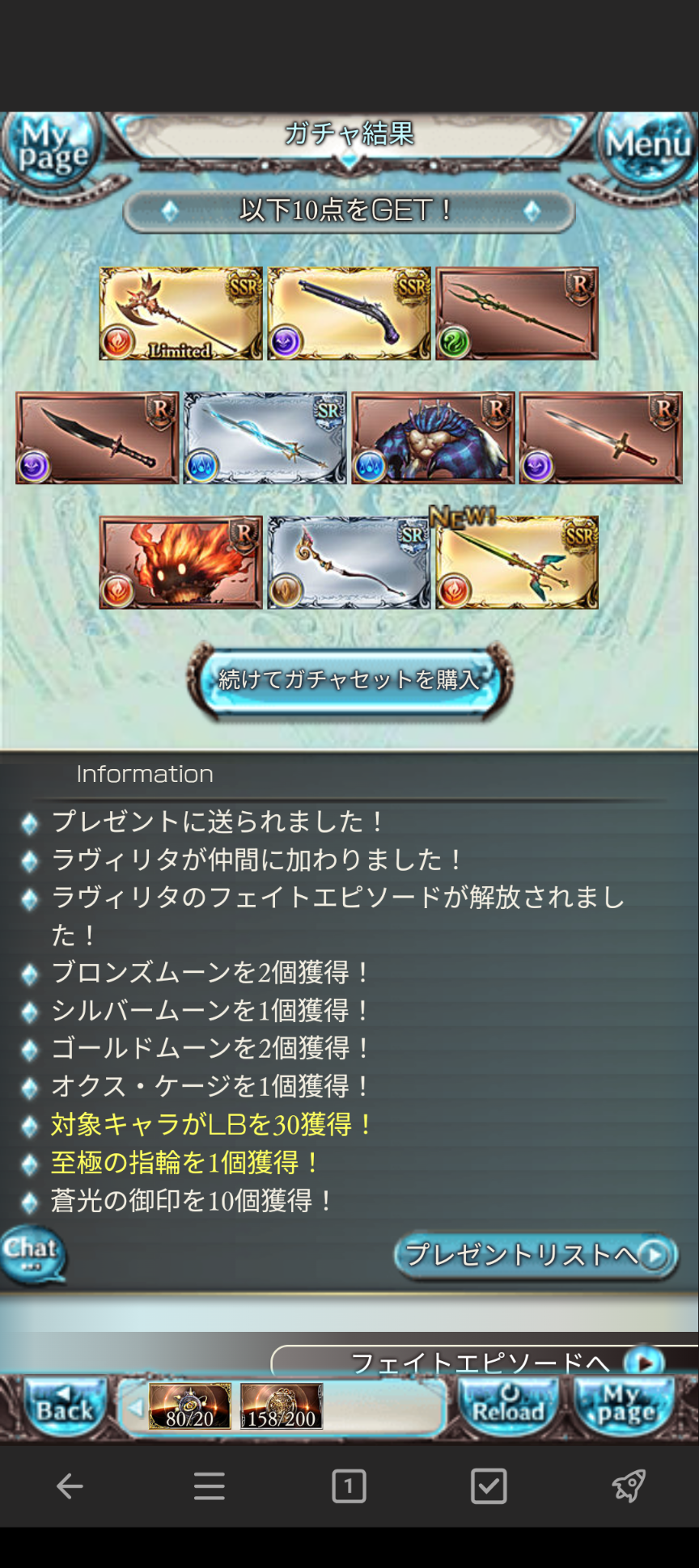Open フェイトエピソードへ
The image size is (699, 1568).
[485, 1362]
